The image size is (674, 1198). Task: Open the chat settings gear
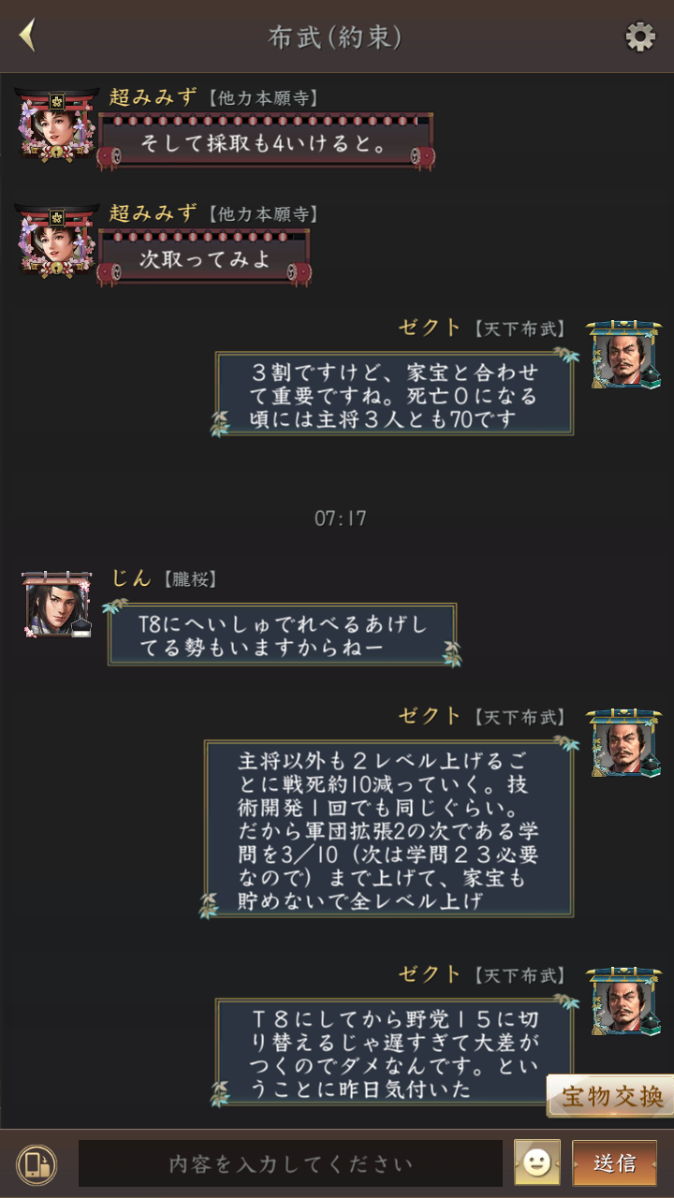coord(640,37)
